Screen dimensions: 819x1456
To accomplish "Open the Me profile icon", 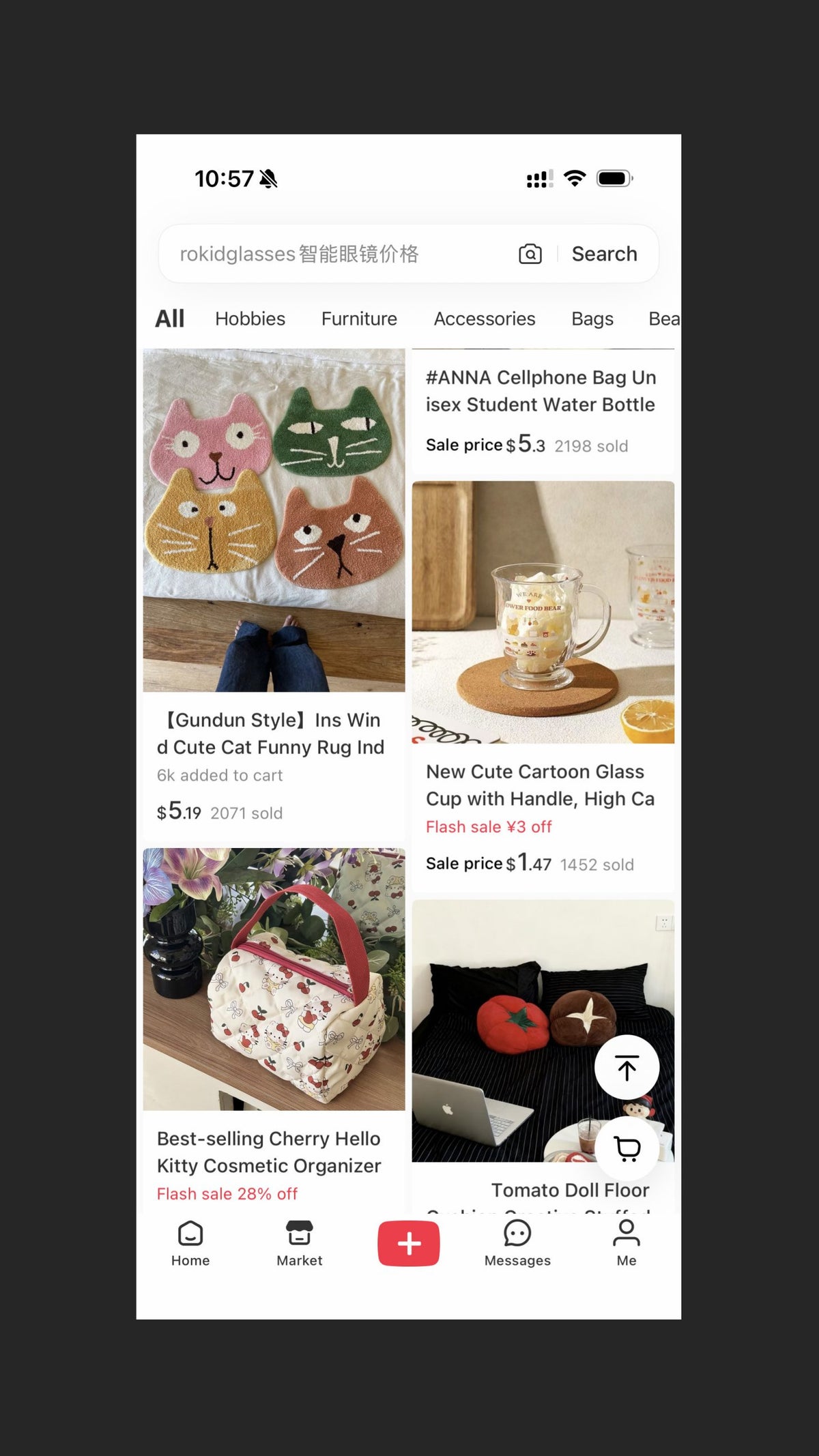I will (x=626, y=1242).
